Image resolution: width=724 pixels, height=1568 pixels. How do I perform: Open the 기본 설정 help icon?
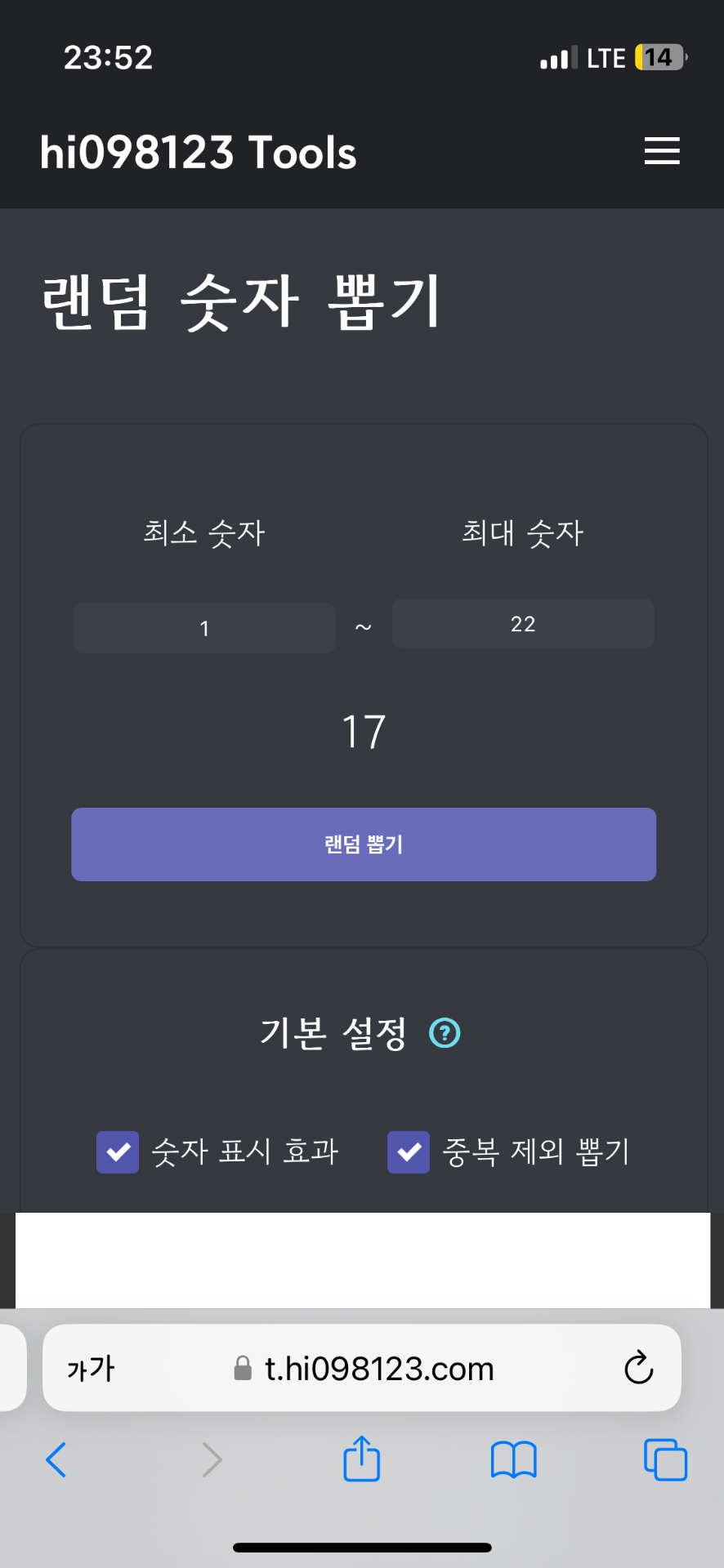point(445,1033)
